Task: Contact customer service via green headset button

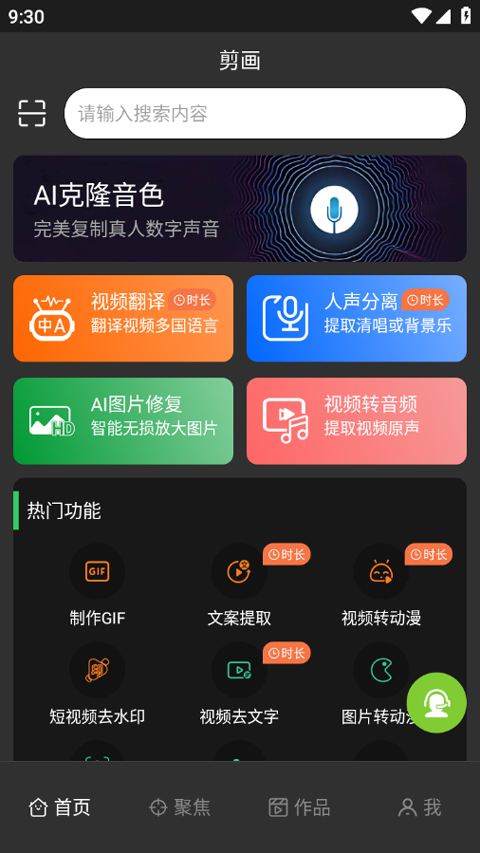Action: 436,703
